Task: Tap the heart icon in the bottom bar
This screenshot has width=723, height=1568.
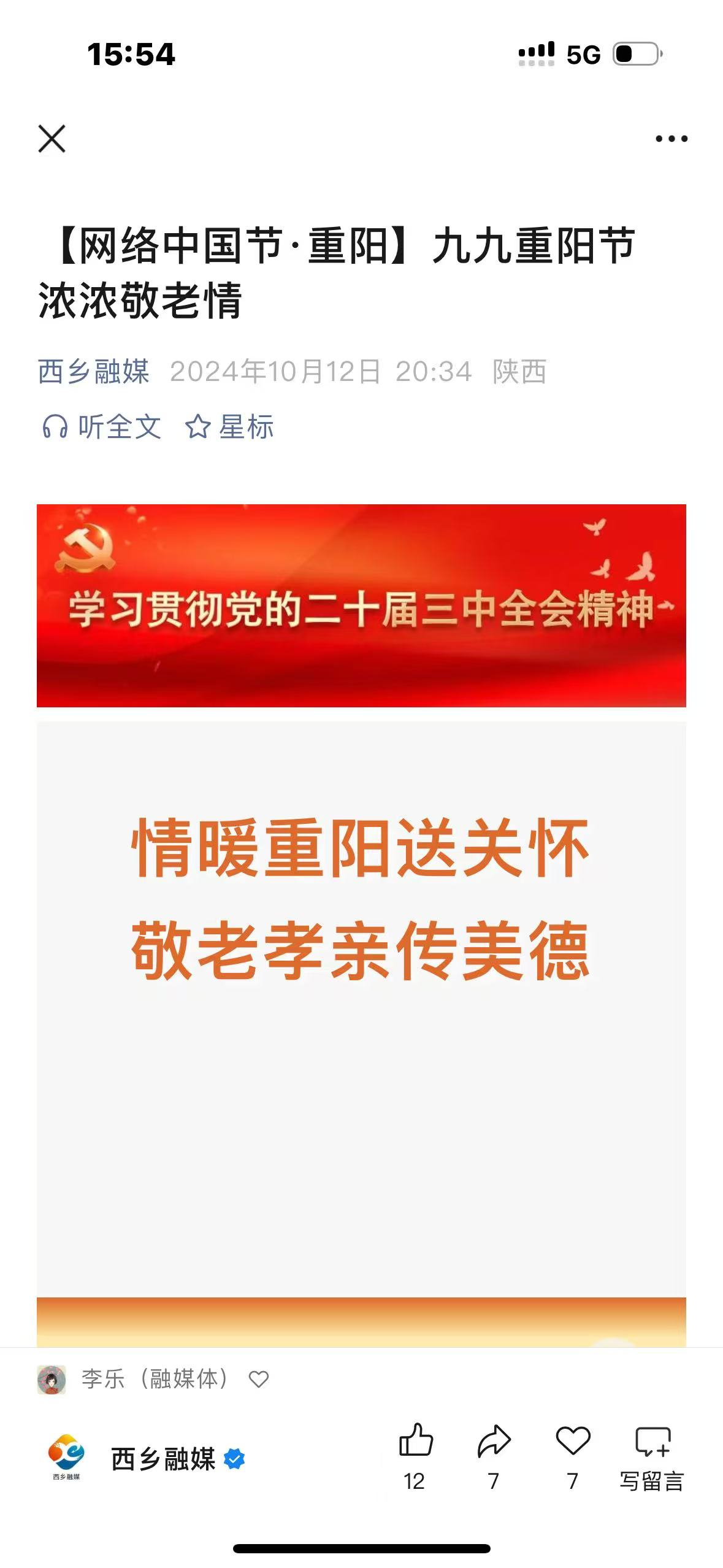Action: pos(573,1455)
